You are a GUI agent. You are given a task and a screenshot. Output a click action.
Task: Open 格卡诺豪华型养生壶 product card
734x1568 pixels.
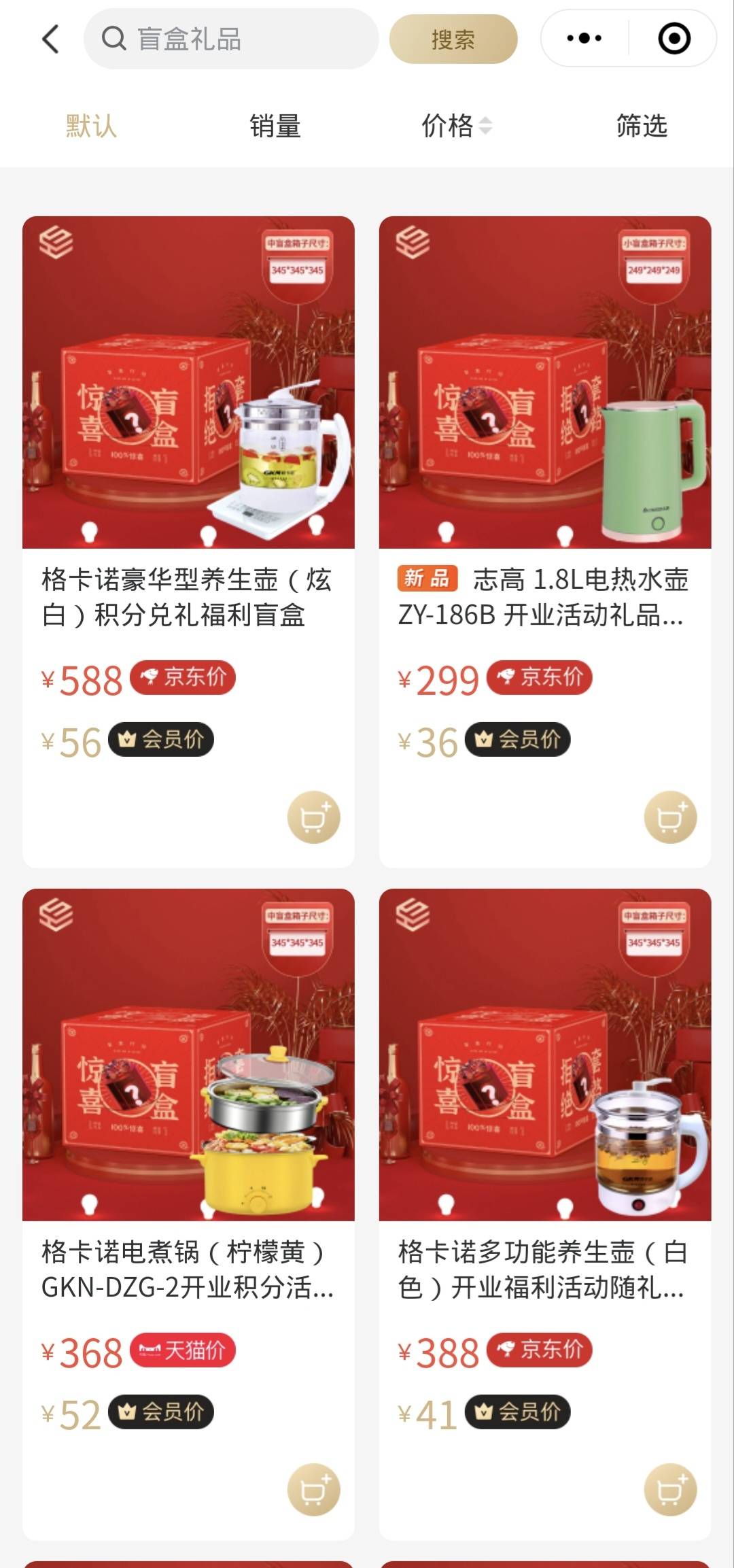click(x=188, y=542)
